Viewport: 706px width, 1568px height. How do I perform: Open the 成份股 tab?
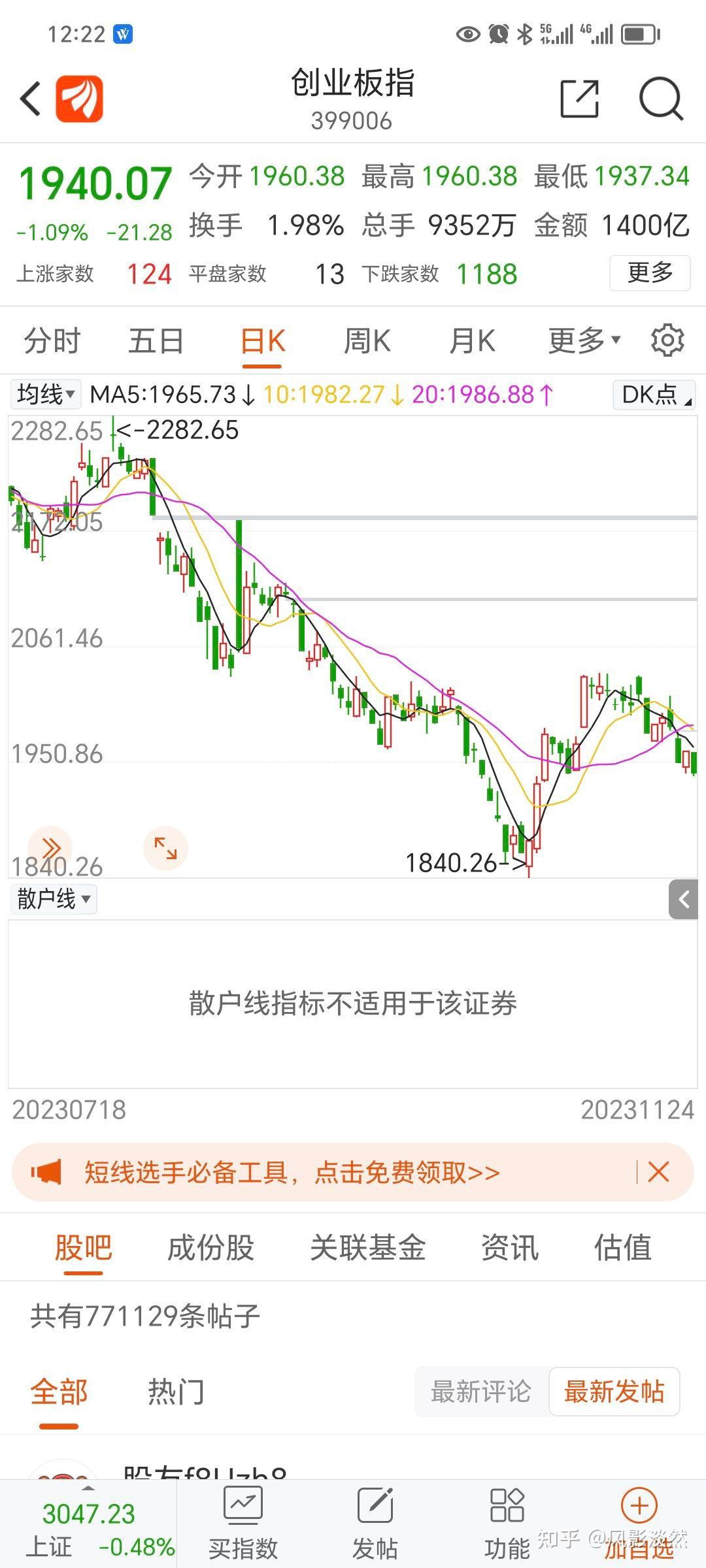[210, 1248]
